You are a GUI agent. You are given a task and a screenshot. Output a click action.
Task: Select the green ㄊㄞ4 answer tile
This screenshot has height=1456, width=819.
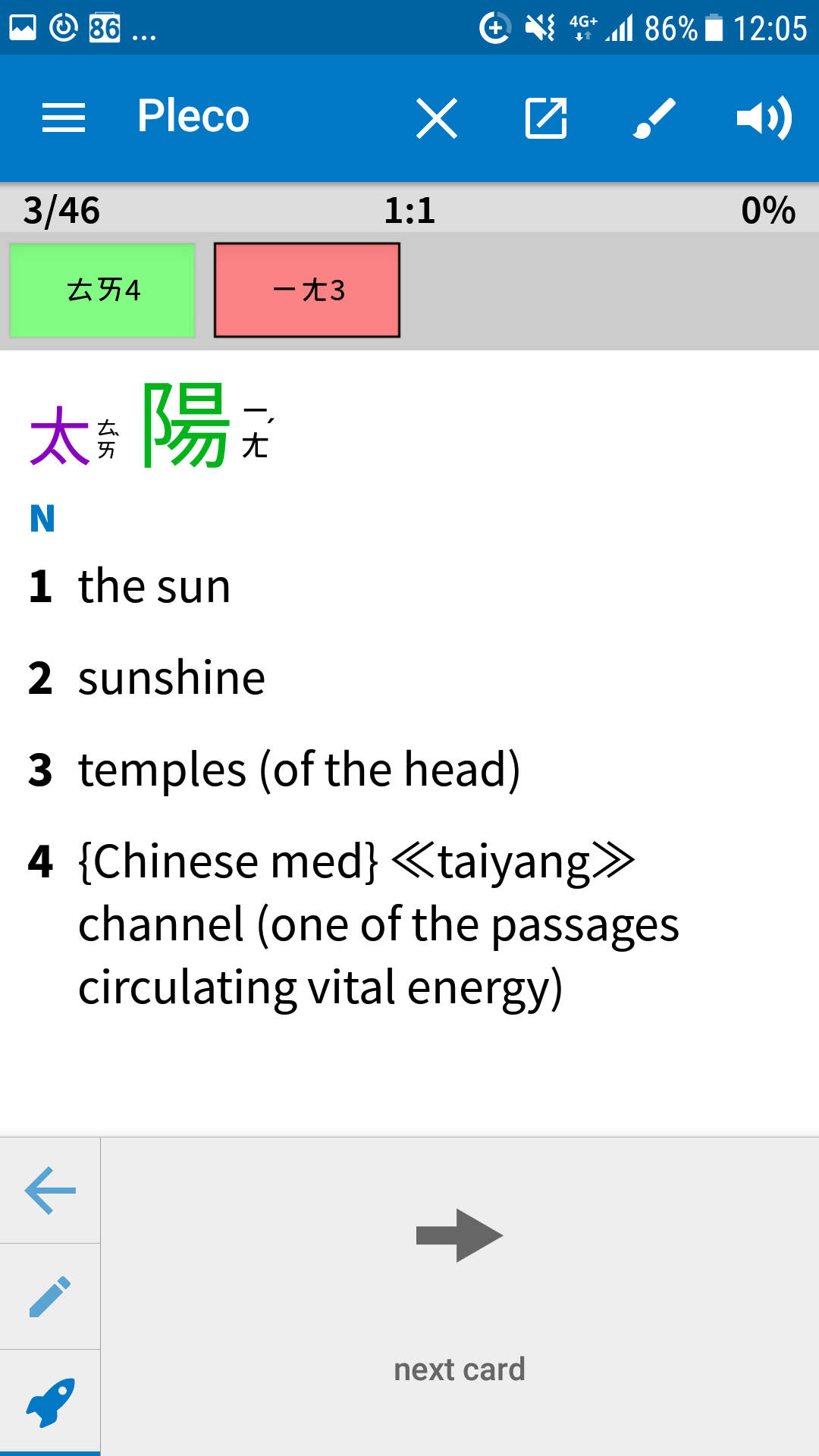[x=102, y=290]
